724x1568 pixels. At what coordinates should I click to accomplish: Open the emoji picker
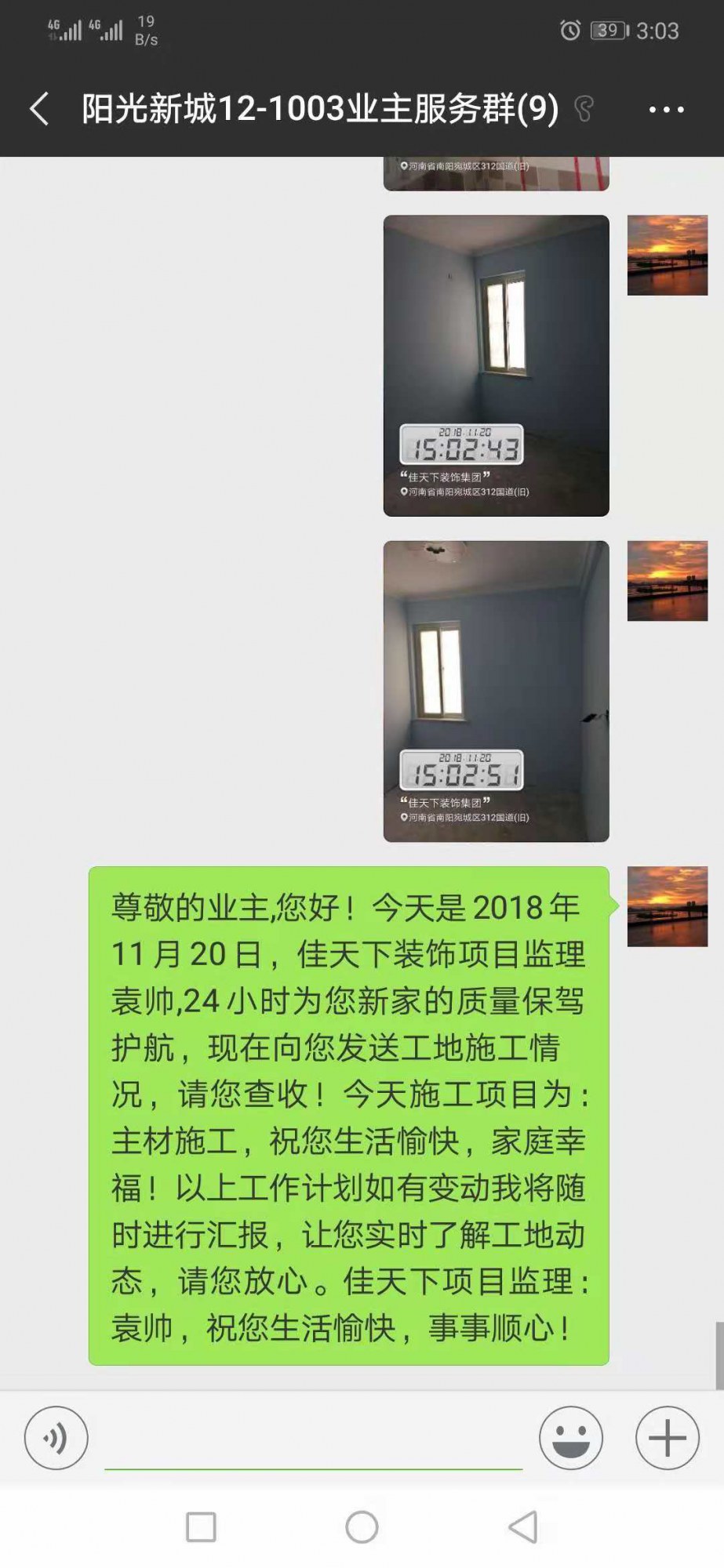pos(570,1438)
